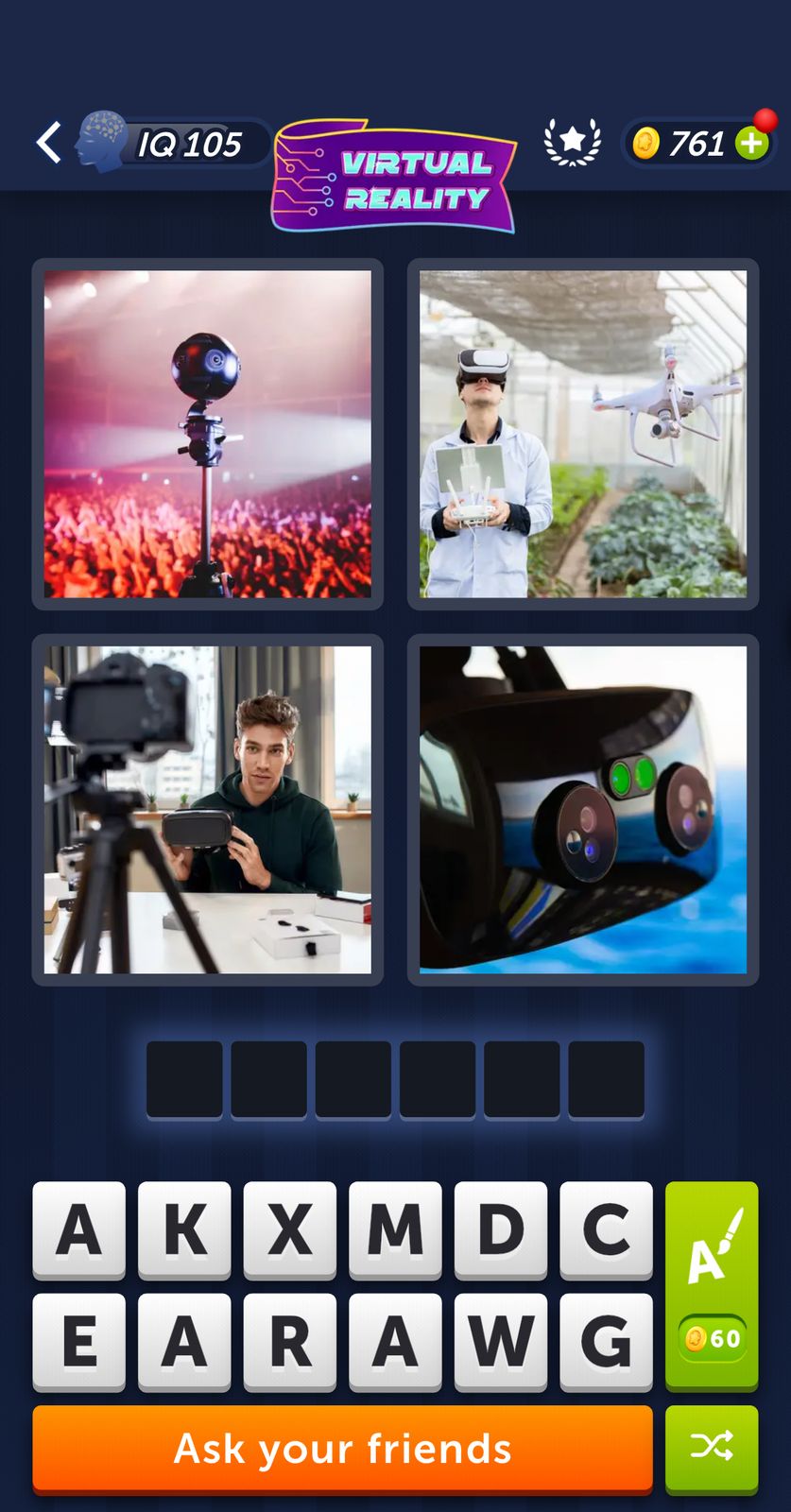Enlarge the close-up VR headset picture
This screenshot has height=1512, width=791.
point(583,810)
